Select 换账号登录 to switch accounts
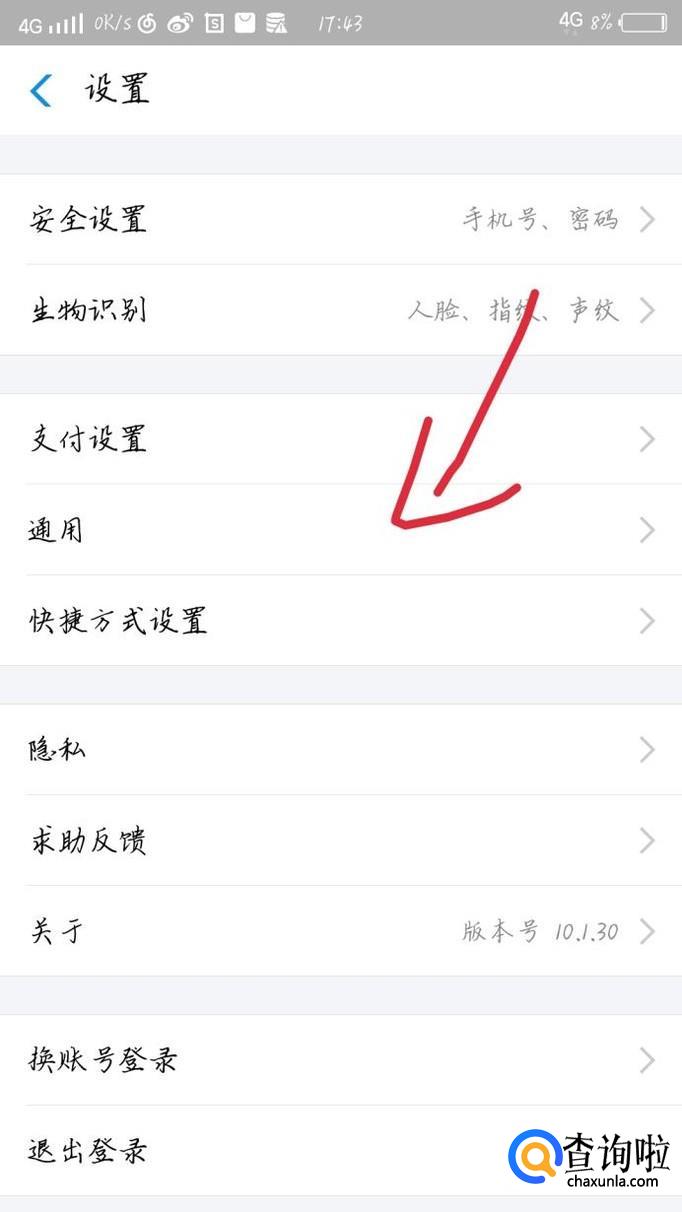Screen dimensions: 682x1212 click(341, 1060)
